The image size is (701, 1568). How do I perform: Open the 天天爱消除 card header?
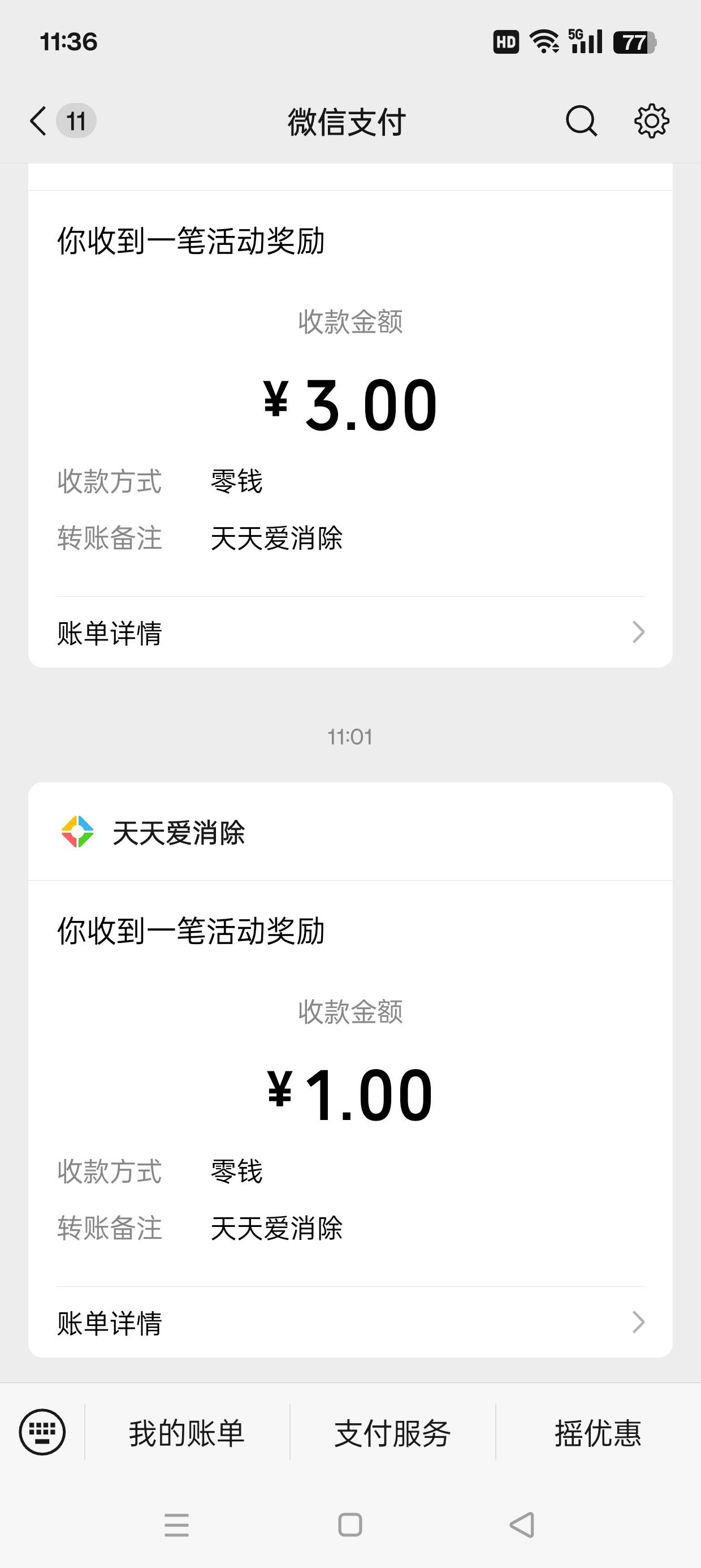click(350, 832)
